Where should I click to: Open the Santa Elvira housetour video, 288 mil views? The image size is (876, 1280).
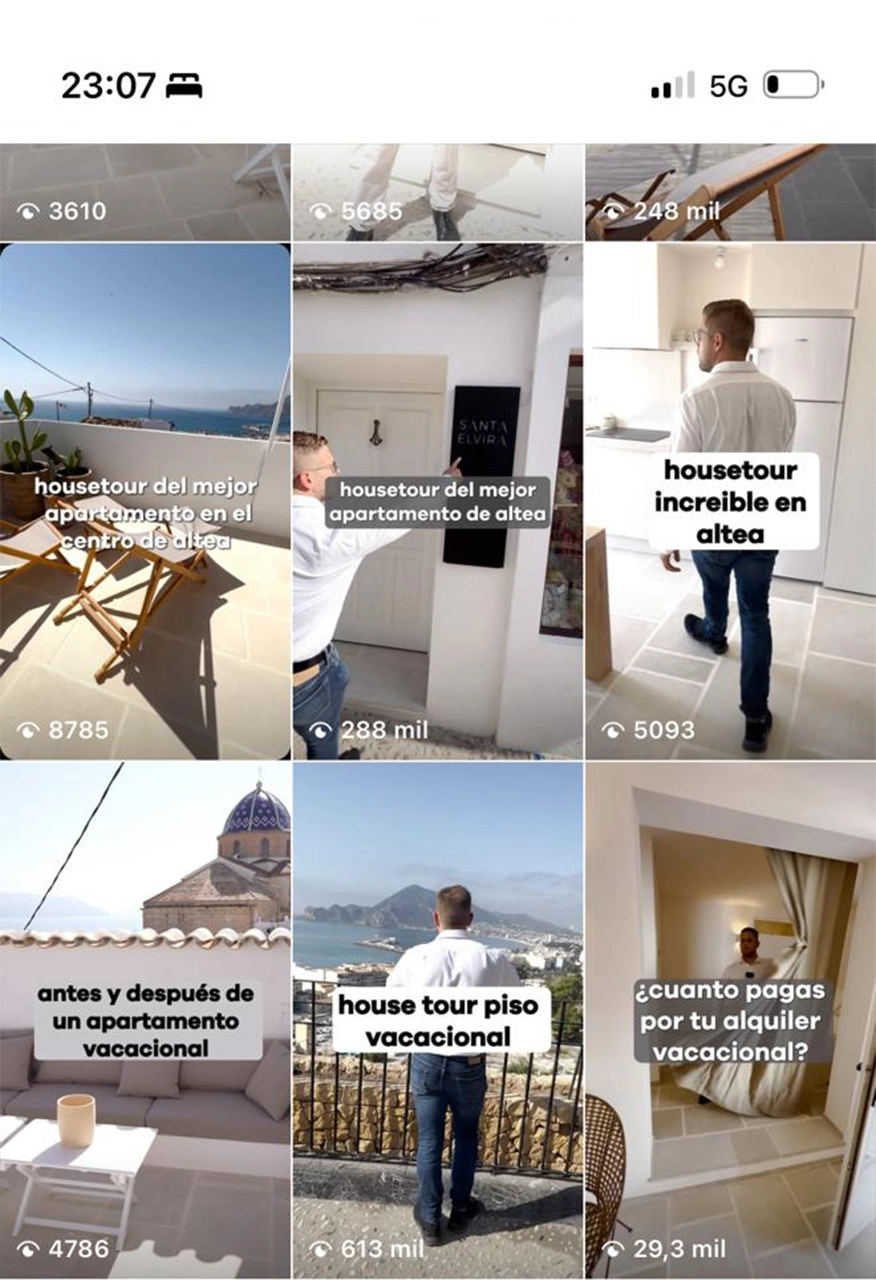(437, 500)
